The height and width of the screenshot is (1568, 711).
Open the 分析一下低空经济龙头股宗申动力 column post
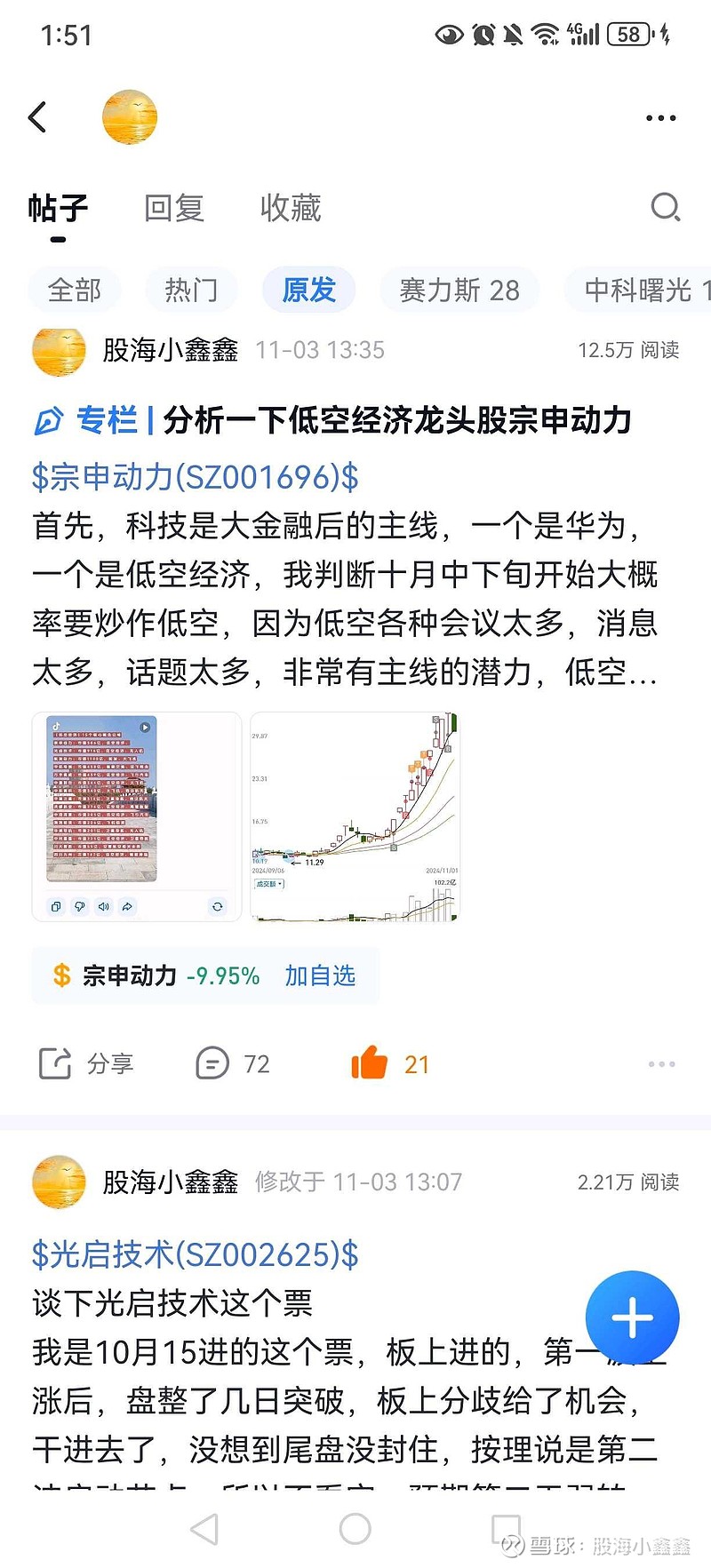(396, 420)
